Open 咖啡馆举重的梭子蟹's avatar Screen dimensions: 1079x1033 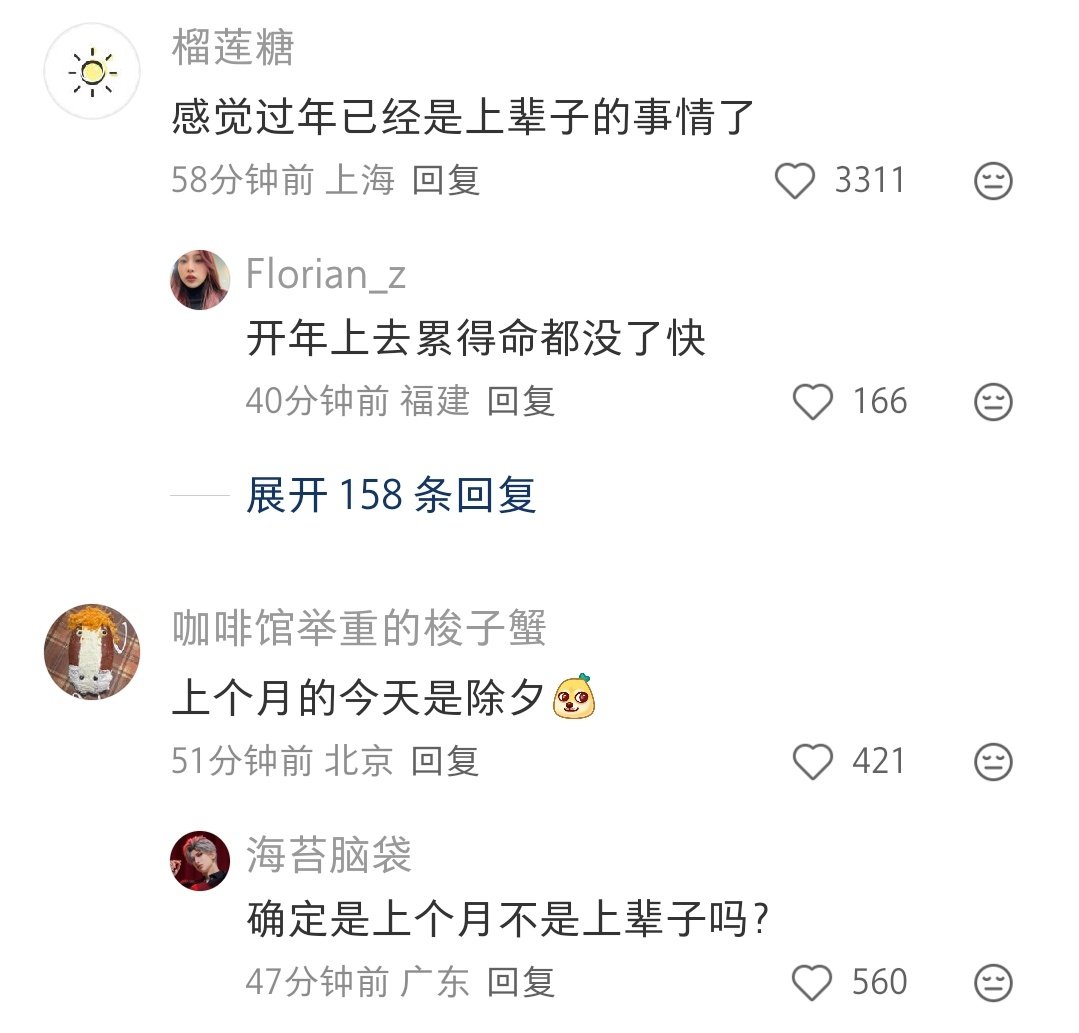[x=92, y=652]
